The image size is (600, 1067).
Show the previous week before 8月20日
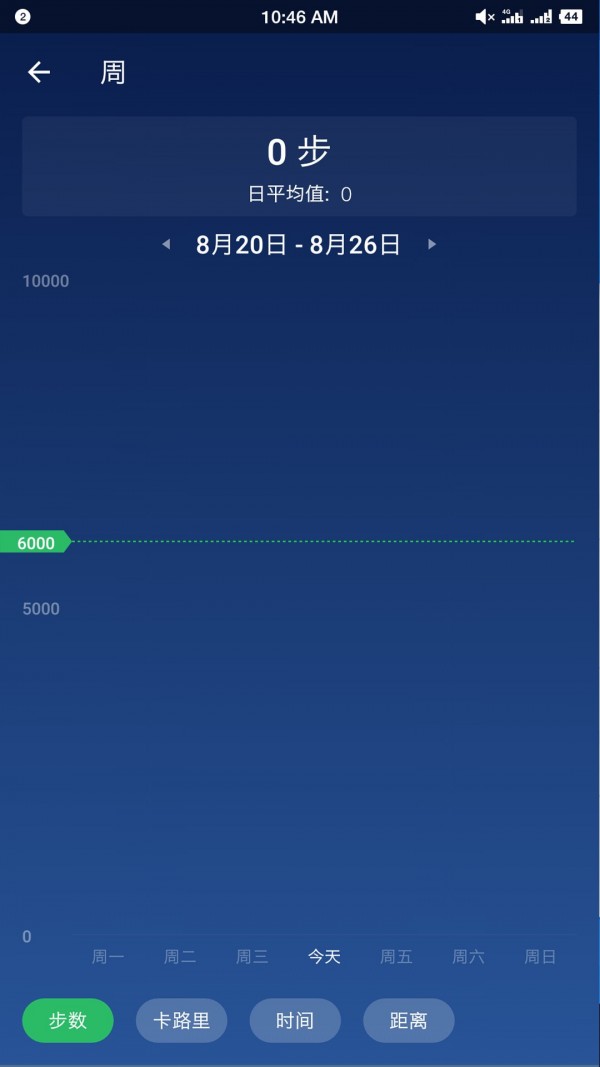click(166, 244)
